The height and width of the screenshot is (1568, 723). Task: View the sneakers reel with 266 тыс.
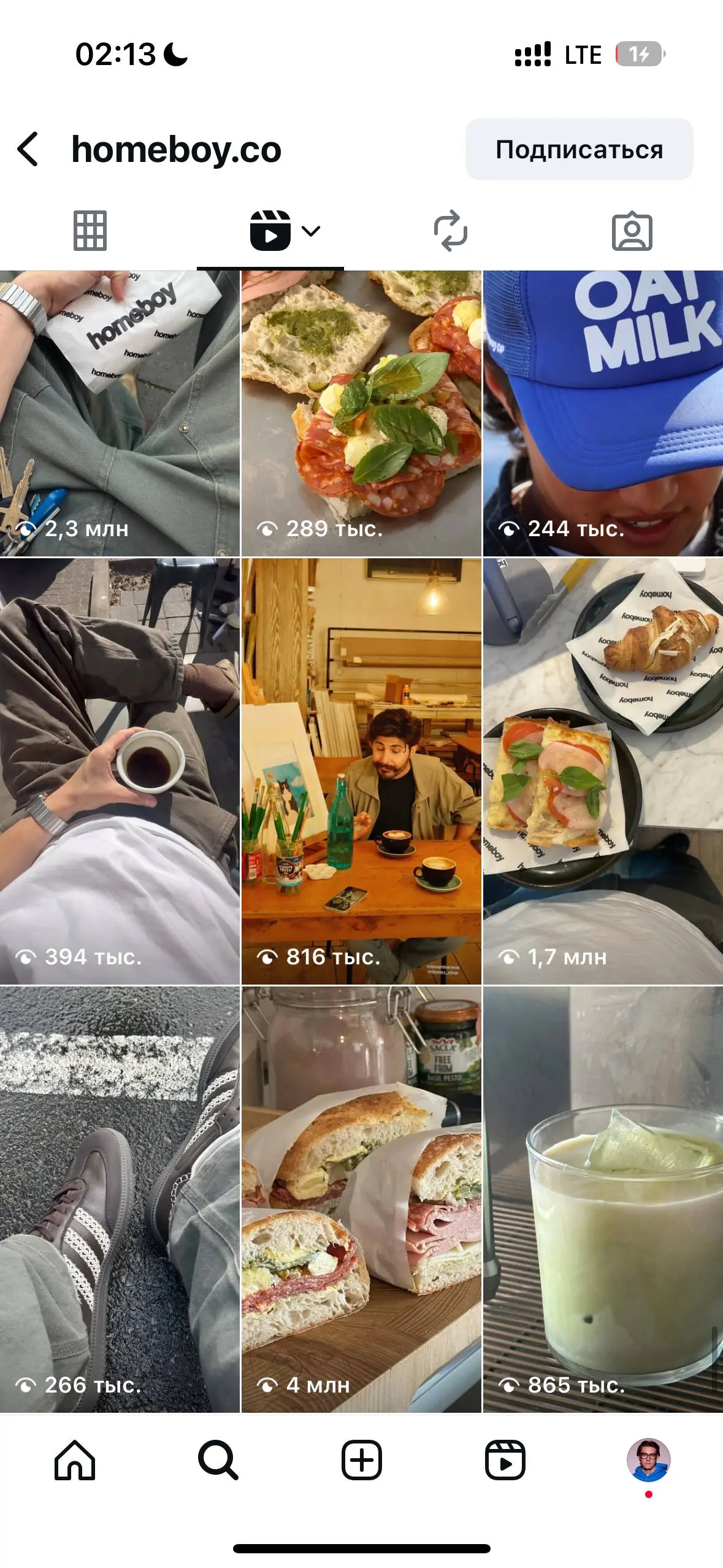(x=120, y=1199)
